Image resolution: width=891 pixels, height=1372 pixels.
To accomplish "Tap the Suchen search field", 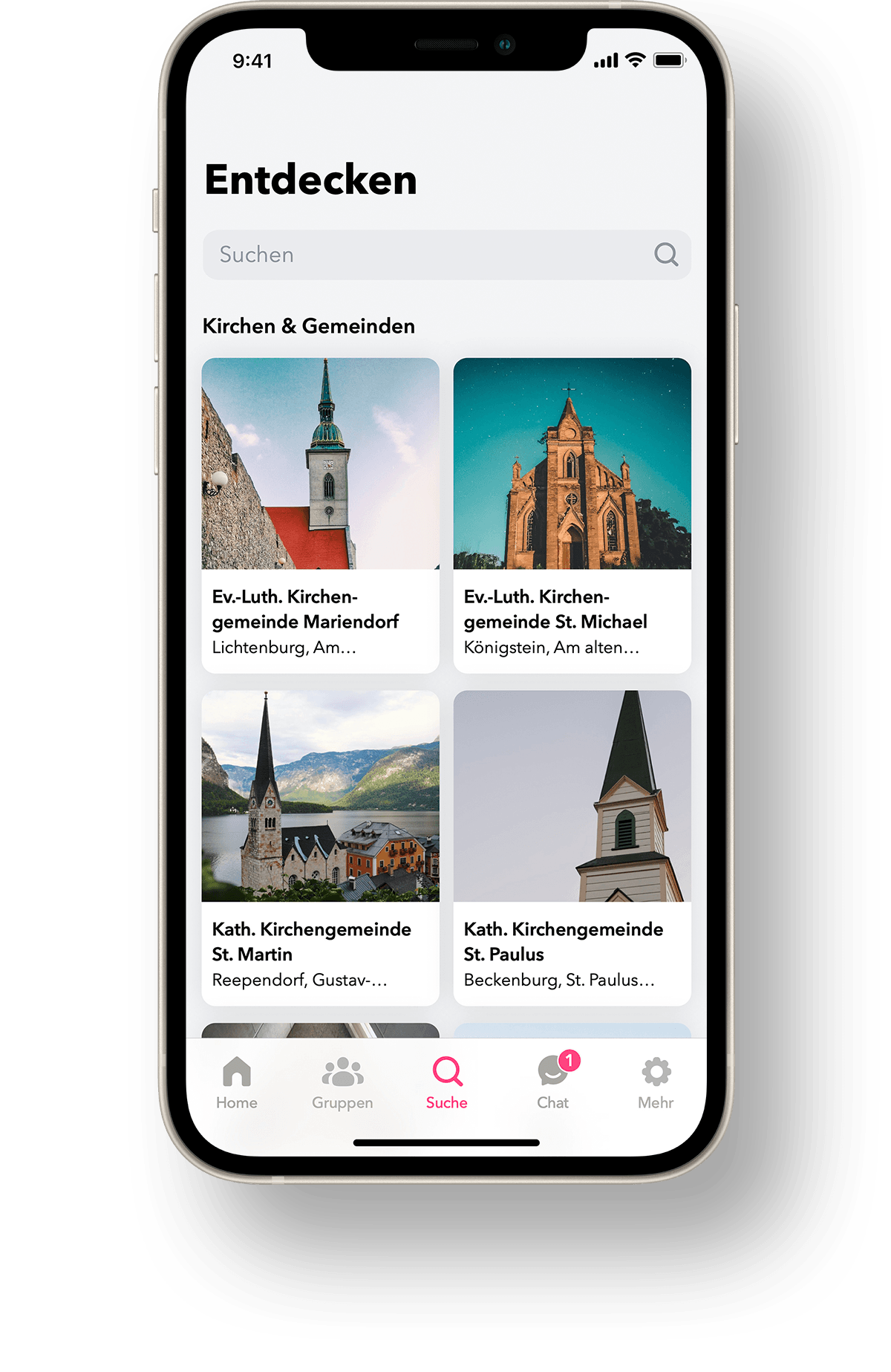I will 416,255.
